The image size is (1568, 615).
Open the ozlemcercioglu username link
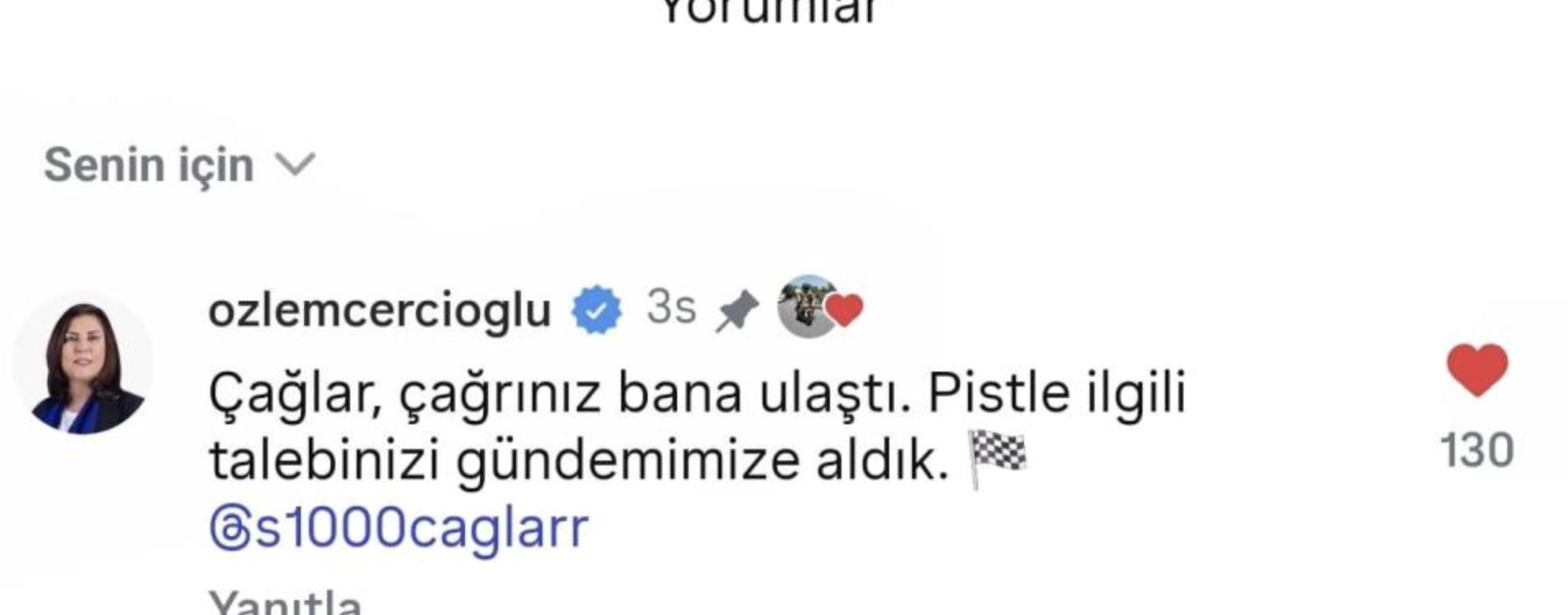(x=379, y=311)
